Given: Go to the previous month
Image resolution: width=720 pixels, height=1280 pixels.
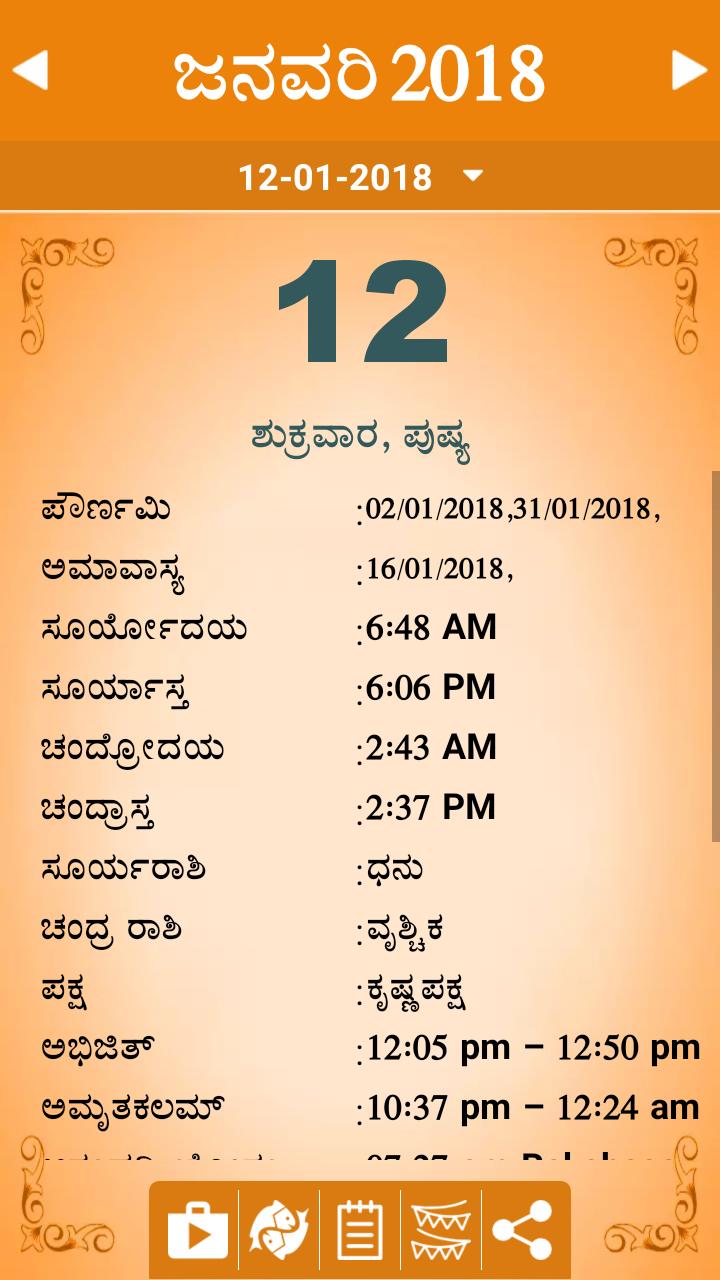Looking at the screenshot, I should [30, 70].
